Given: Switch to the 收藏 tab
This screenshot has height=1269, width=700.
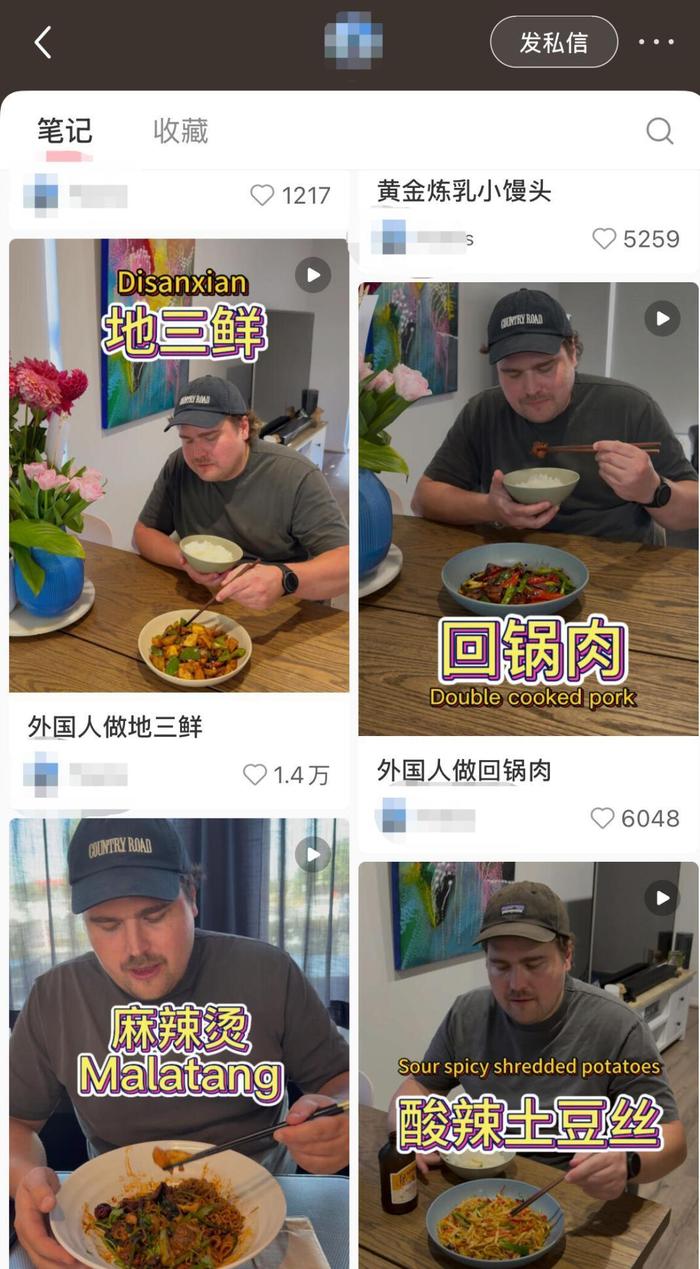Looking at the screenshot, I should (180, 131).
